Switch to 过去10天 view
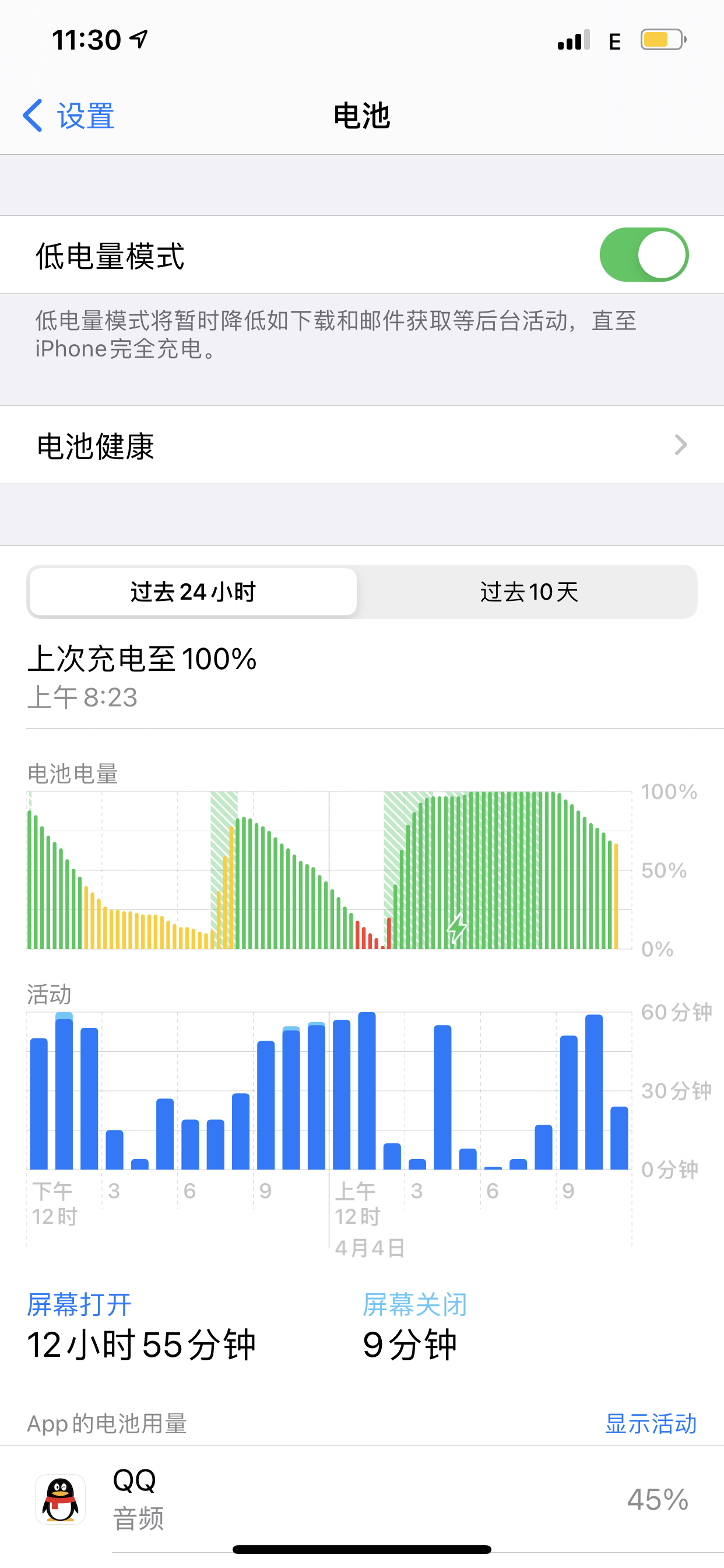The image size is (724, 1568). [528, 591]
